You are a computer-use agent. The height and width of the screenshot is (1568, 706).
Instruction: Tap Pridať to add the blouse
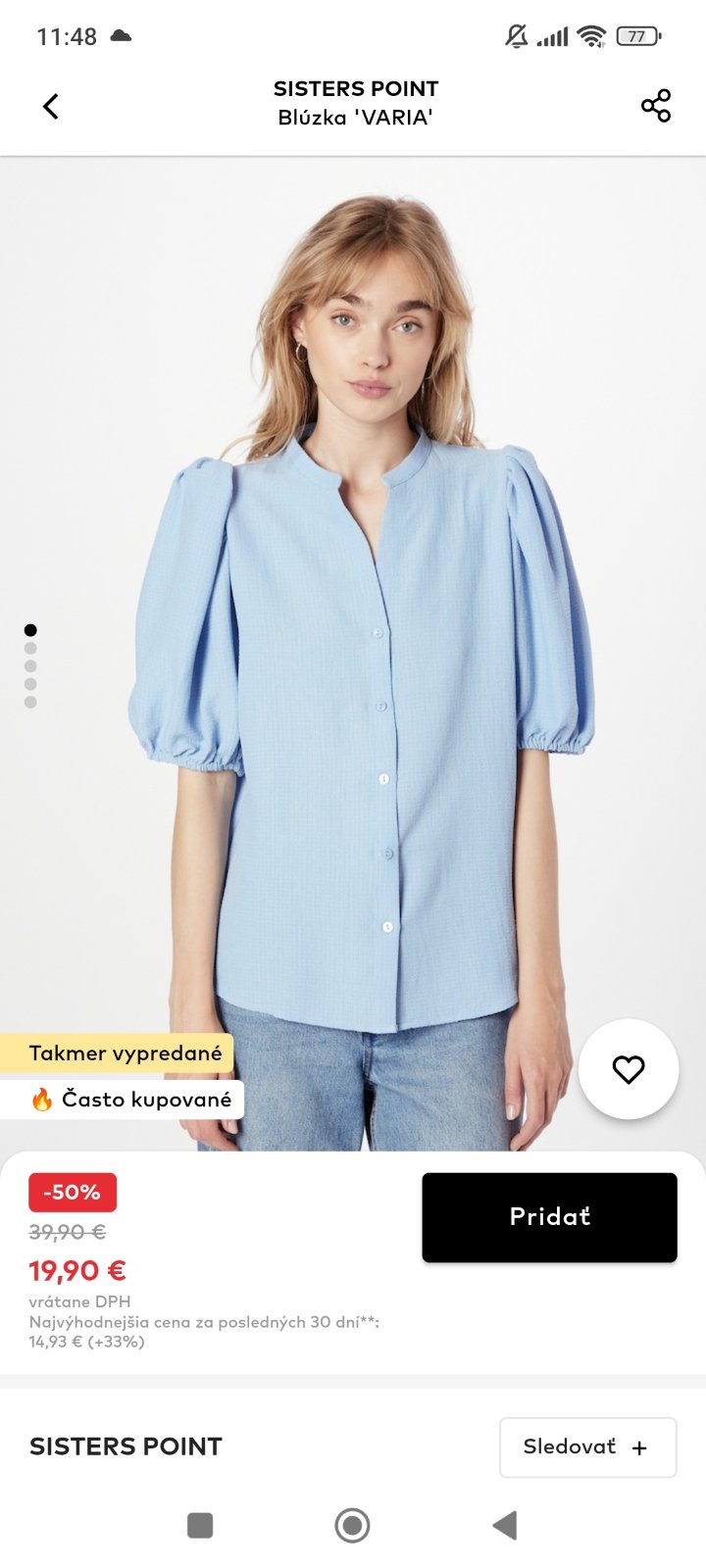tap(549, 1217)
